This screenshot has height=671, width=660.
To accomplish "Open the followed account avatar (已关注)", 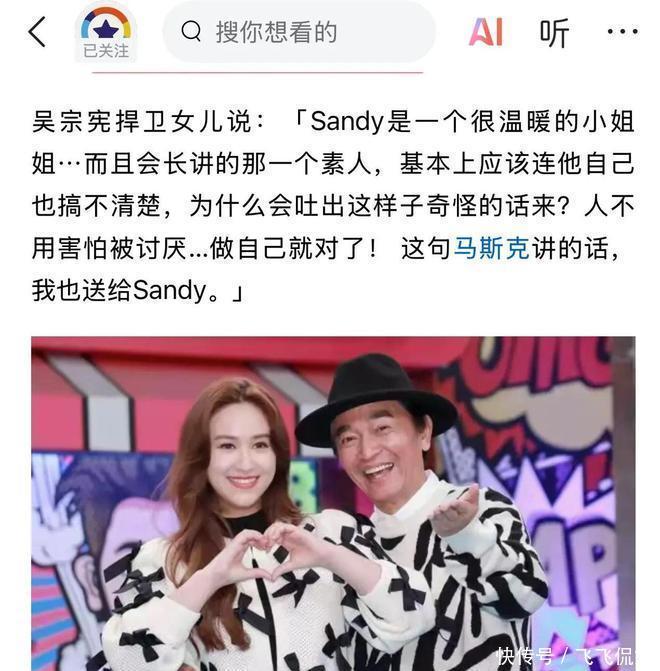I will [x=106, y=32].
